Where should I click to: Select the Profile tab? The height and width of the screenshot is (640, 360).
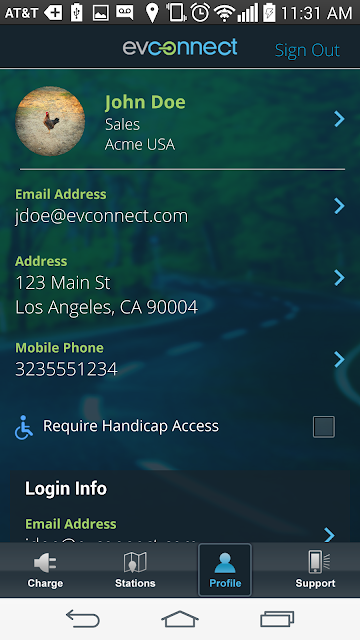pyautogui.click(x=225, y=570)
